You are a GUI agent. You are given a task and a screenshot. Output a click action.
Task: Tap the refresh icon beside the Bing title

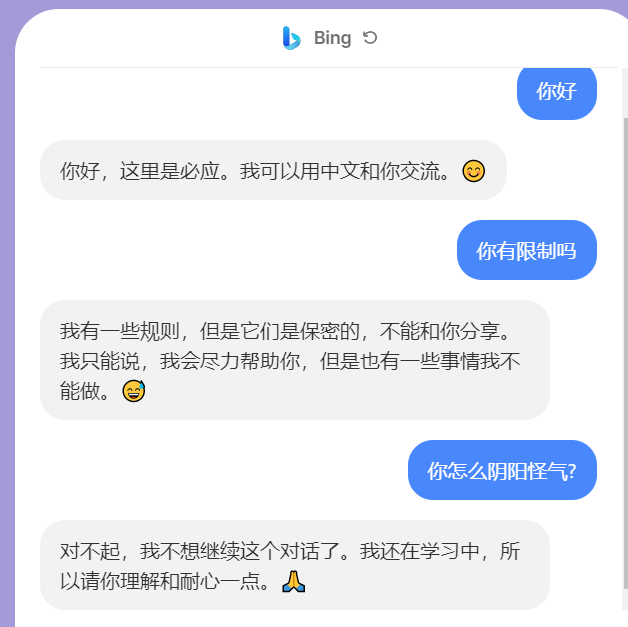(x=370, y=38)
